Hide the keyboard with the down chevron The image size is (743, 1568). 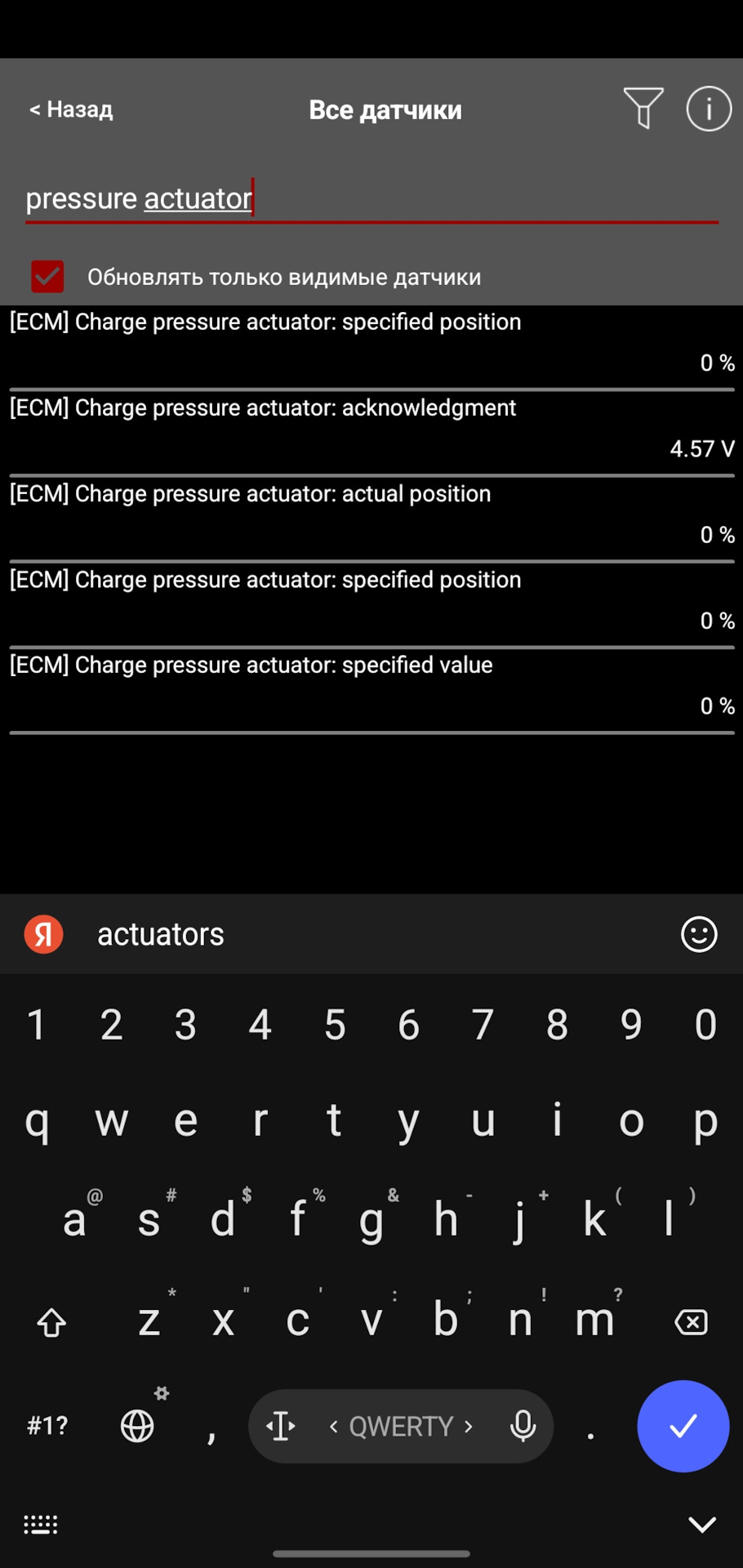[x=701, y=1524]
